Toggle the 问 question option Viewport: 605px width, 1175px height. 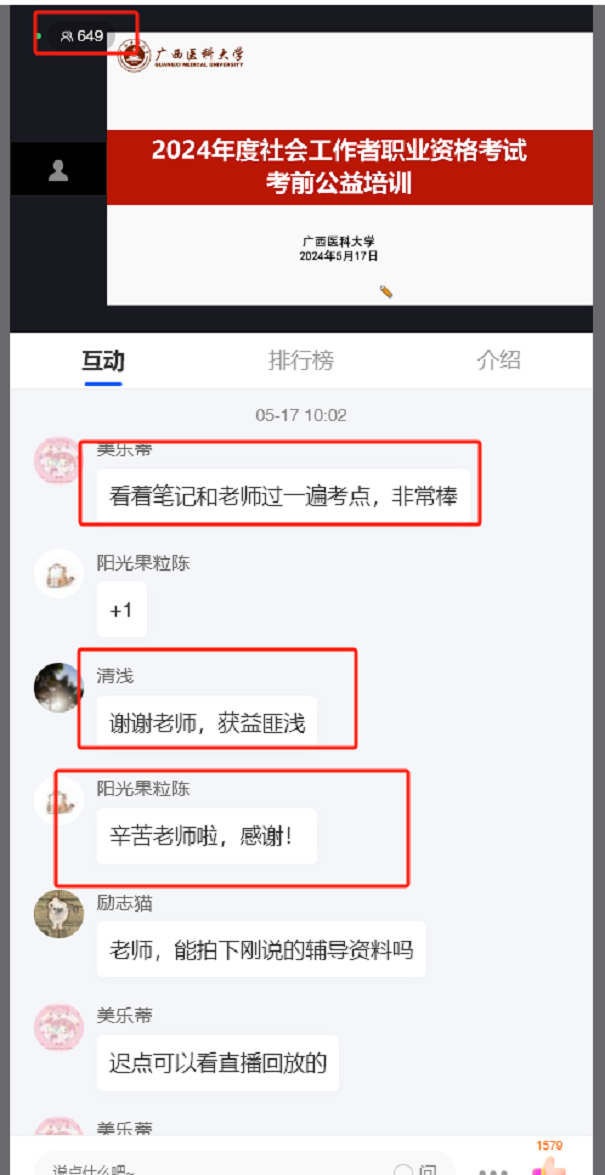[x=413, y=1169]
